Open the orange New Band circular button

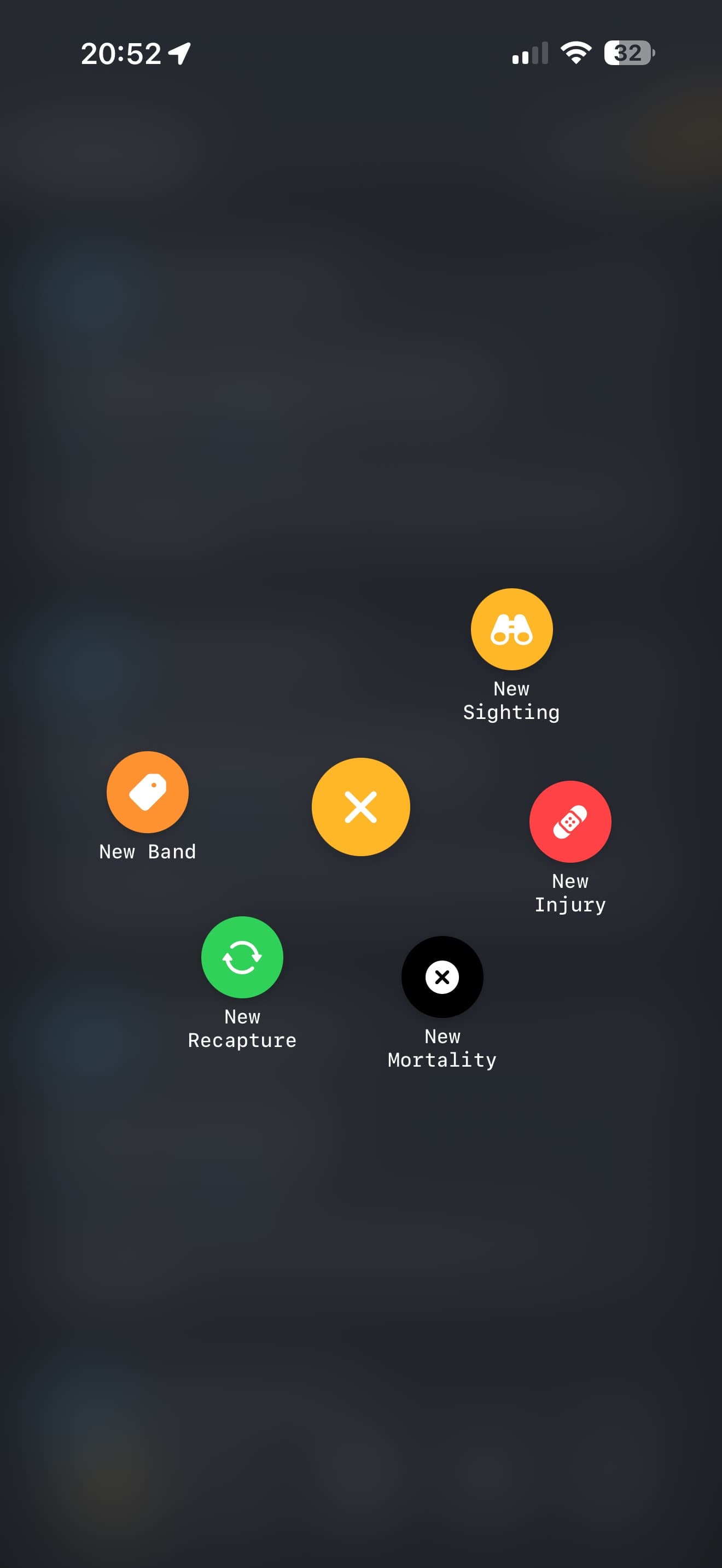[x=147, y=792]
